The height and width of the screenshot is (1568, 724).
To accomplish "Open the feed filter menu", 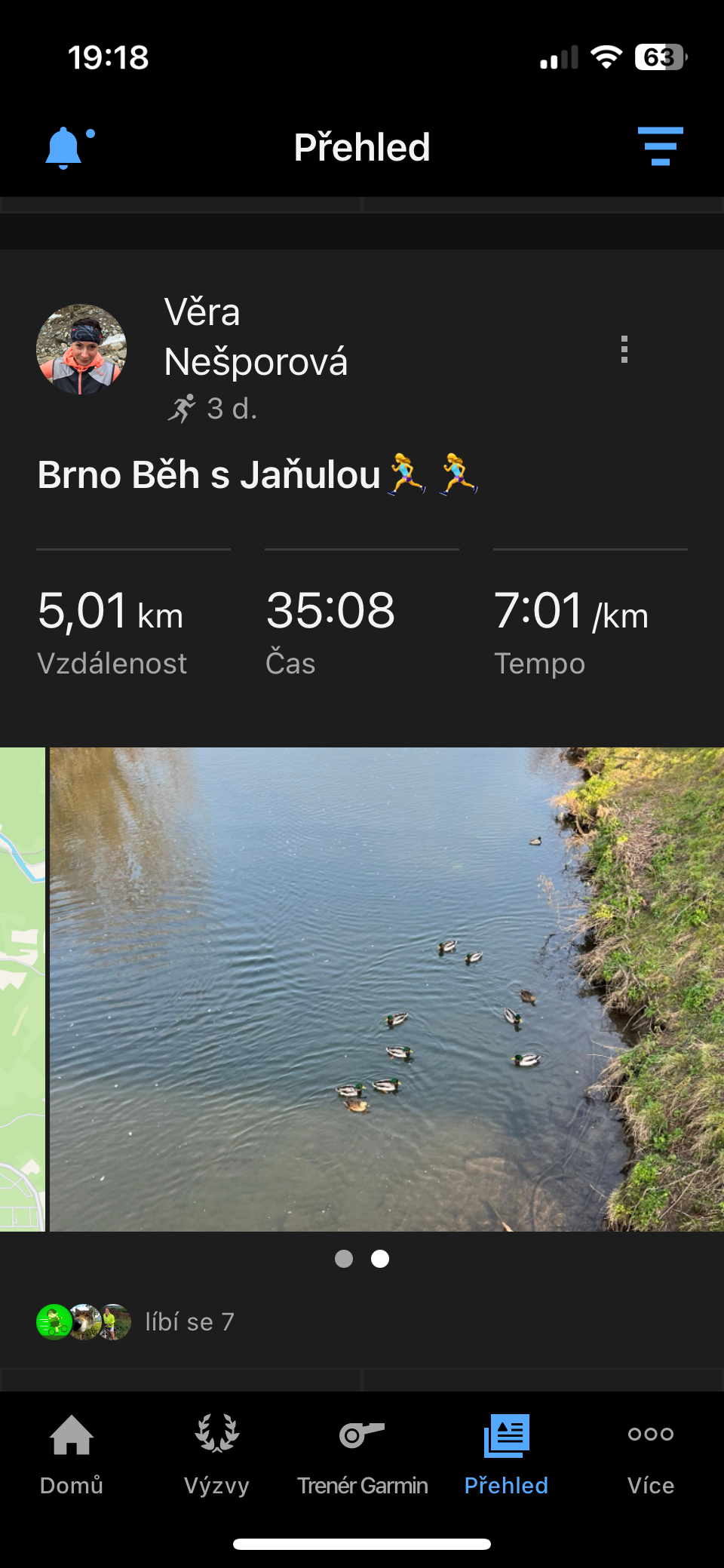I will (660, 146).
